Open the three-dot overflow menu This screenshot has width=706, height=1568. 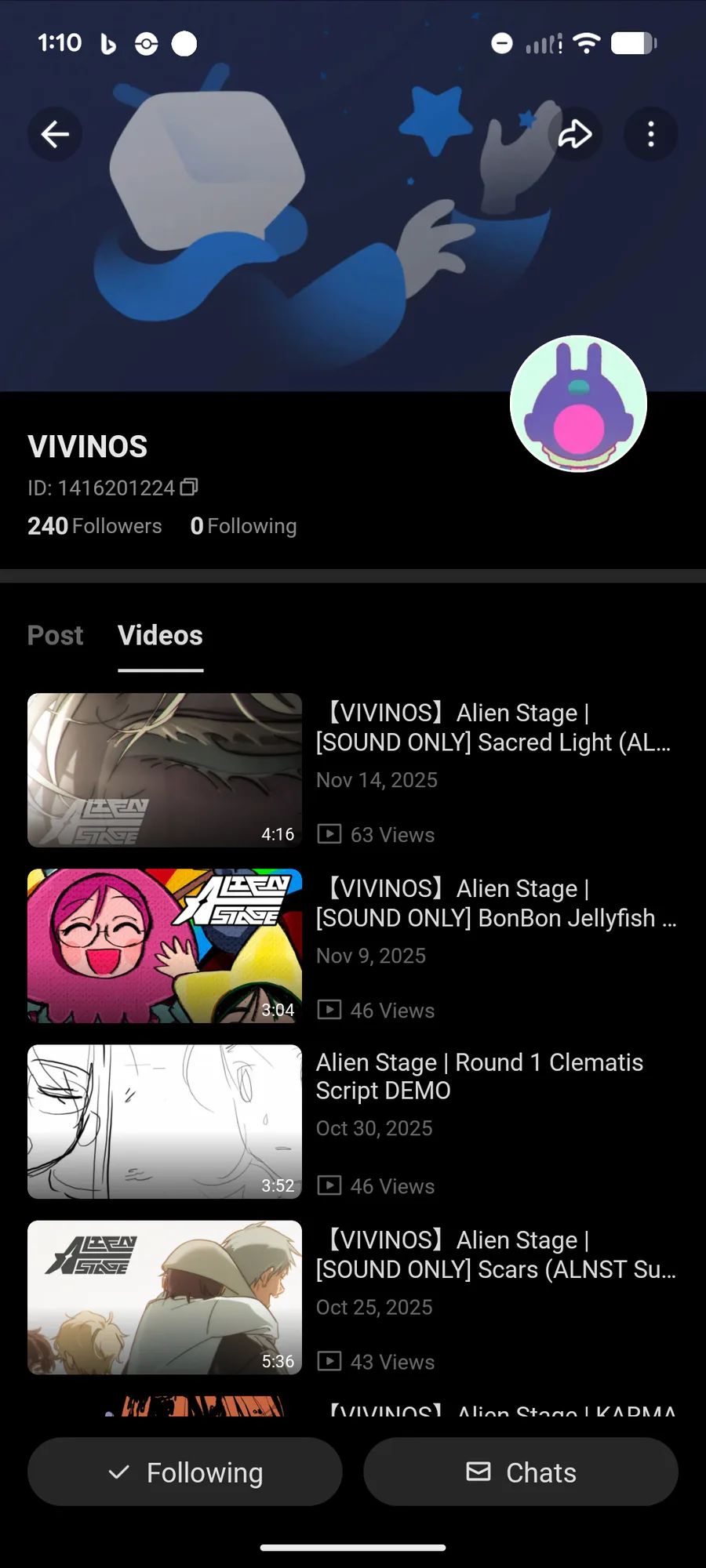click(650, 134)
